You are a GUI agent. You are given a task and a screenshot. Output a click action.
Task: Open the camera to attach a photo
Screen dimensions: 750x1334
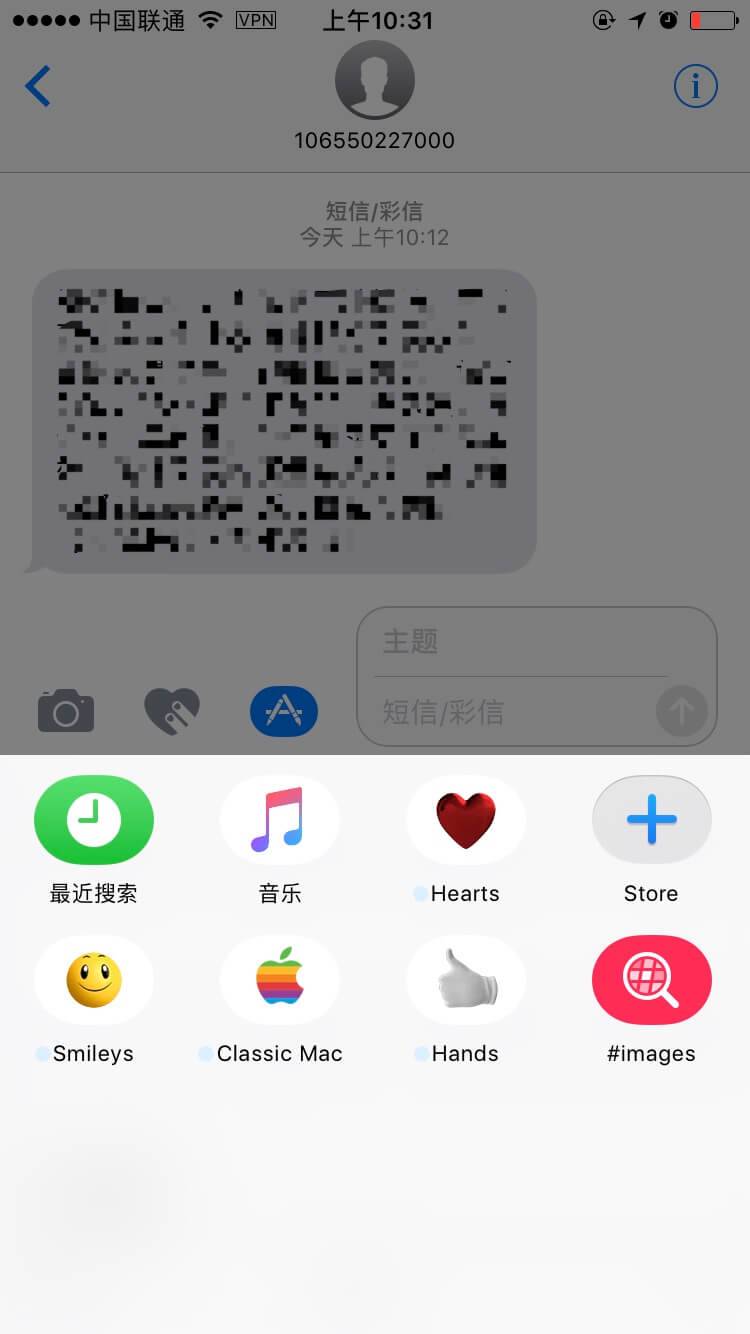tap(66, 712)
